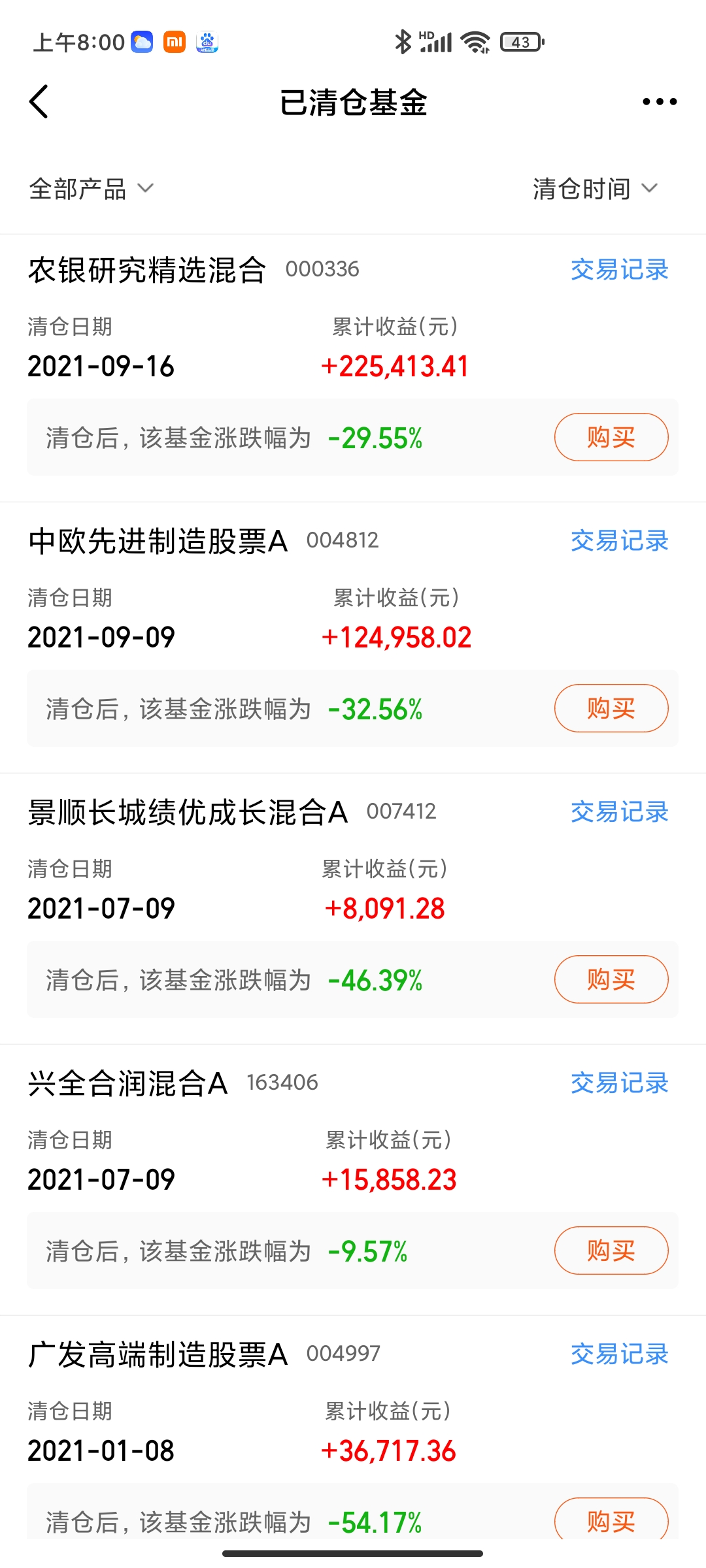Screen dimensions: 706x1568
Task: Open the 清仓时间 sort dropdown
Action: [x=595, y=189]
